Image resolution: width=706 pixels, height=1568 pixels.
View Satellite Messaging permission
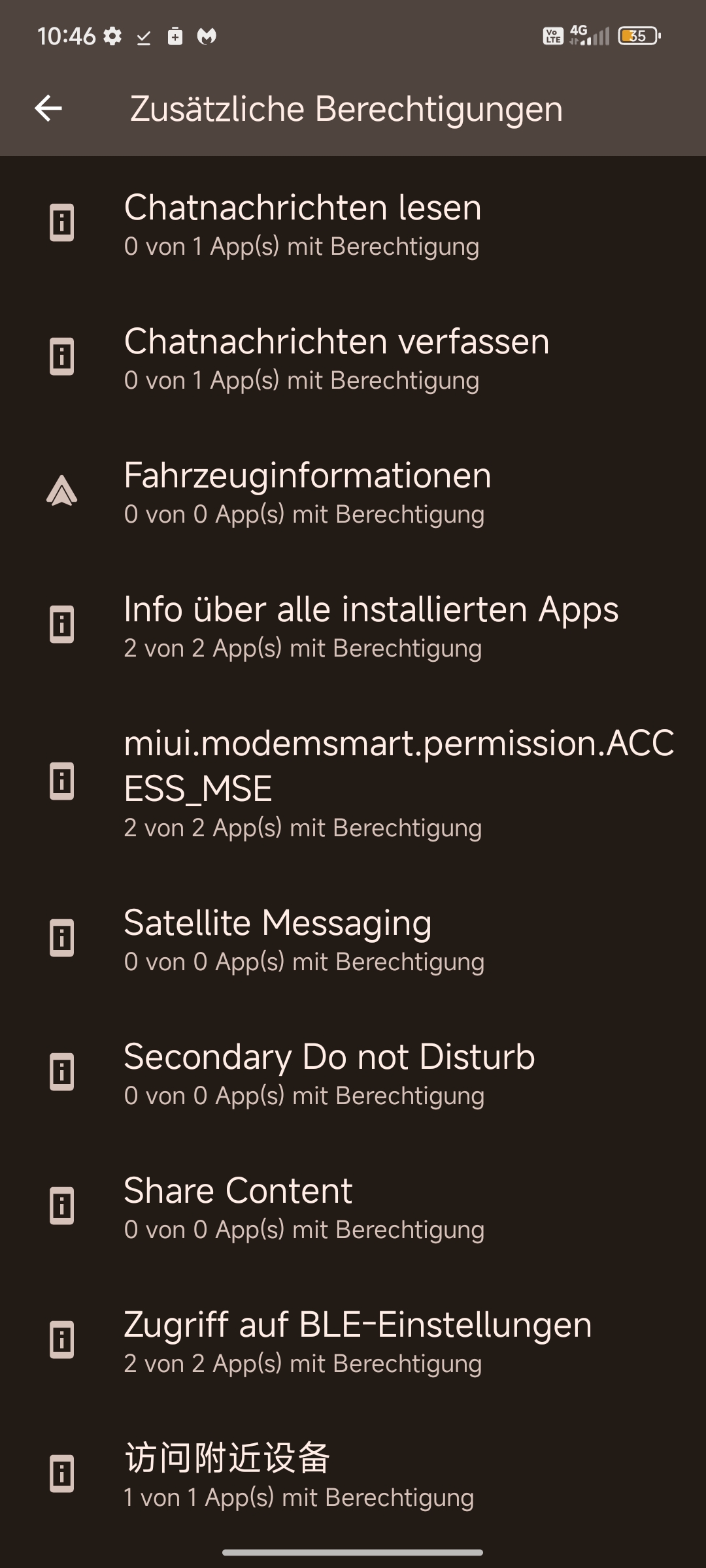coord(353,939)
